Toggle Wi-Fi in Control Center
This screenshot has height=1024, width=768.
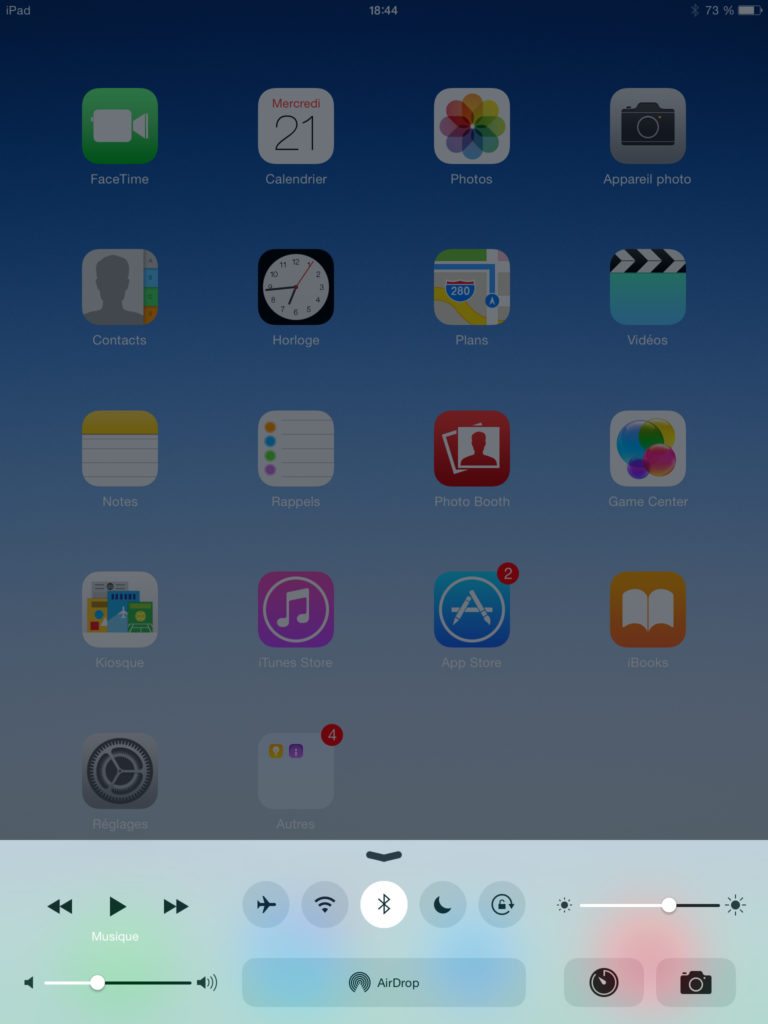(325, 905)
